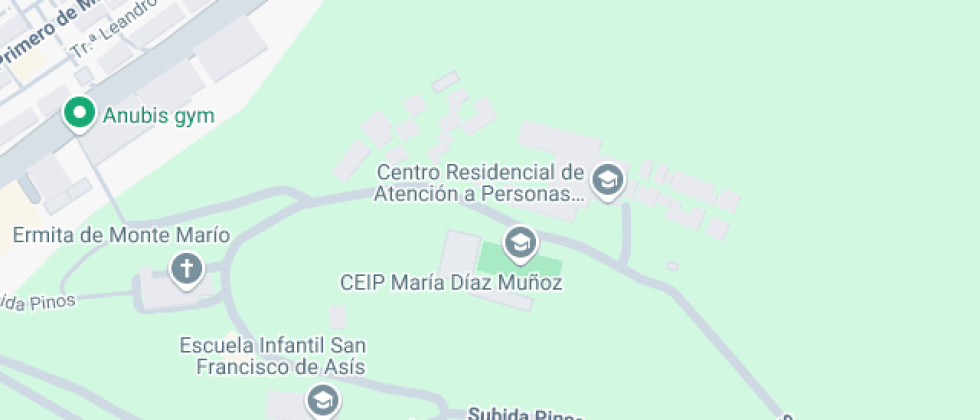The height and width of the screenshot is (420, 980).
Task: Open the Centro Residencial de Atención a Personas marker
Action: (x=606, y=181)
